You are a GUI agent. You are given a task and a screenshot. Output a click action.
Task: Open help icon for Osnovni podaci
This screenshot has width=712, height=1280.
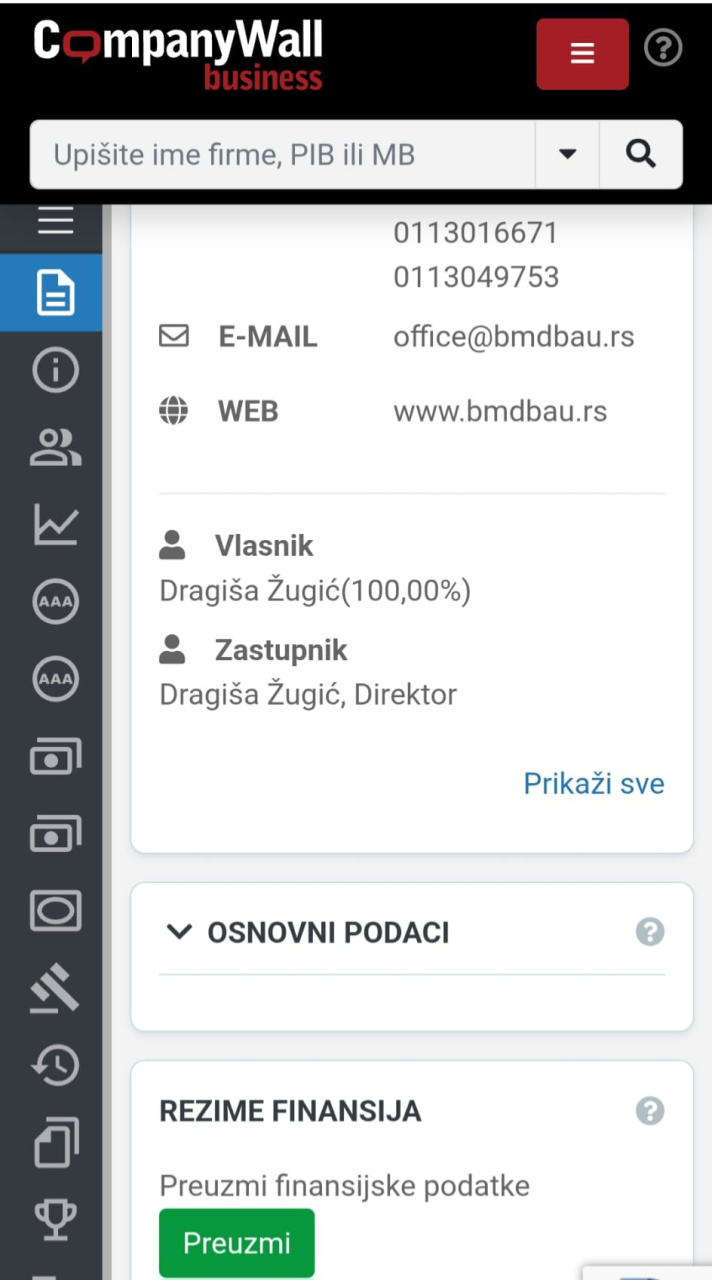pos(649,932)
